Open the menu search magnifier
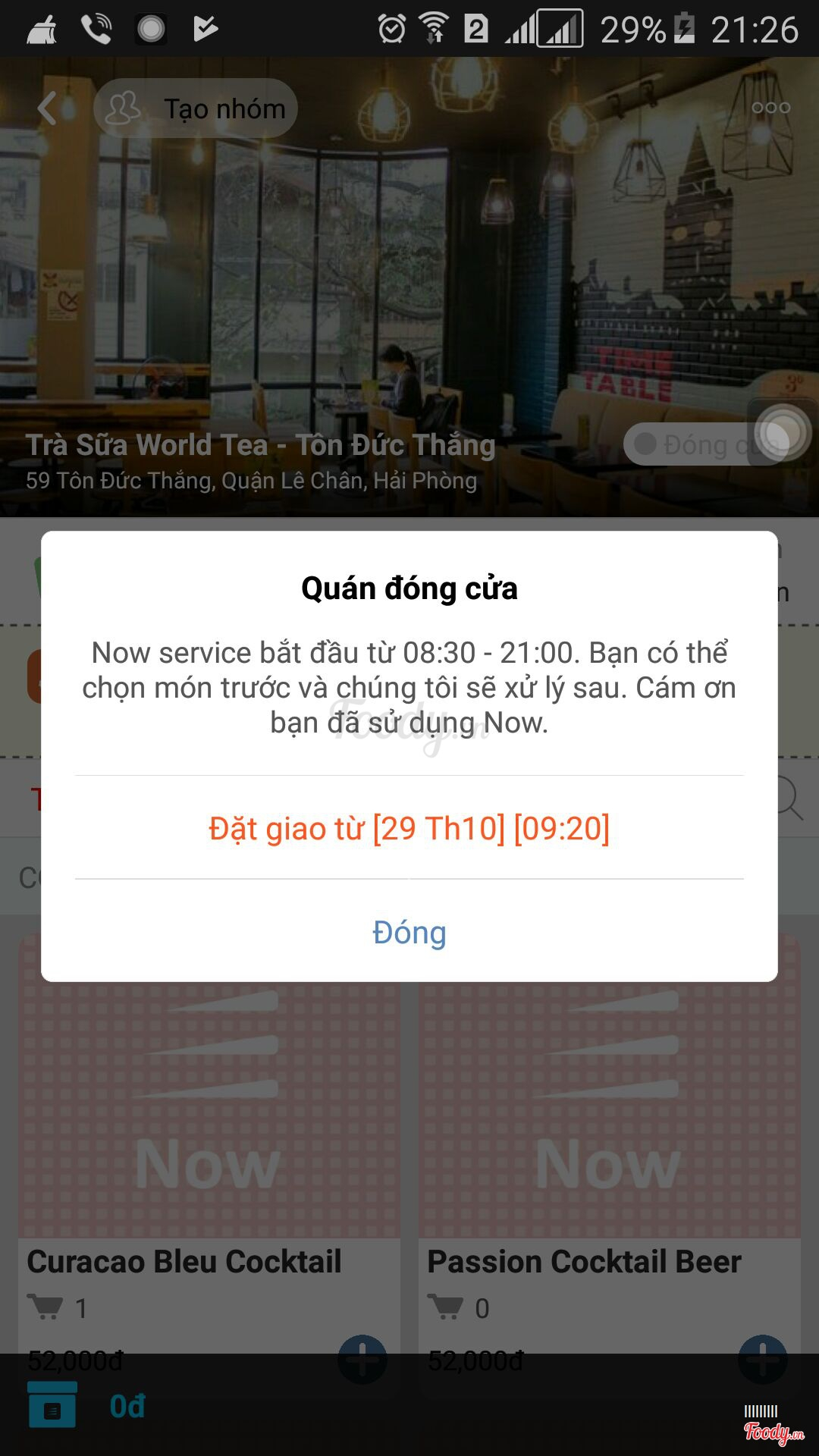Image resolution: width=819 pixels, height=1456 pixels. pos(790,799)
